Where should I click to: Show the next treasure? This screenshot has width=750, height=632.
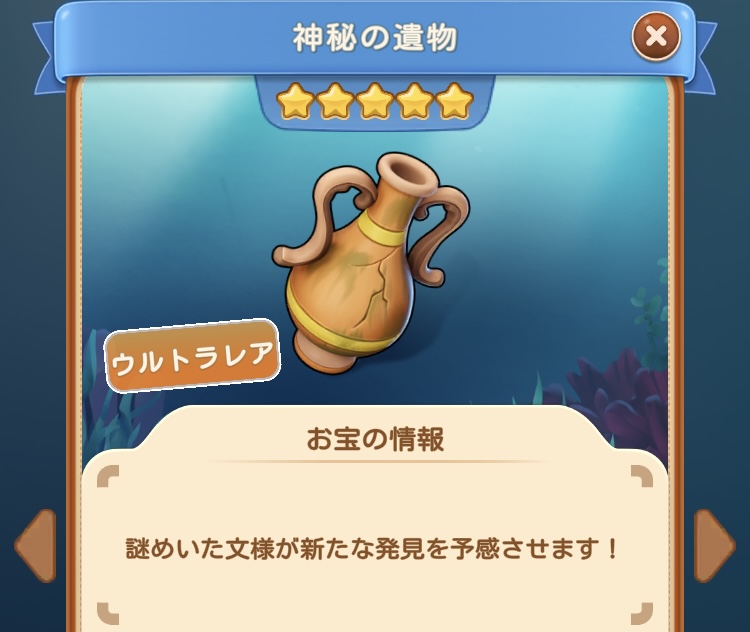click(714, 545)
